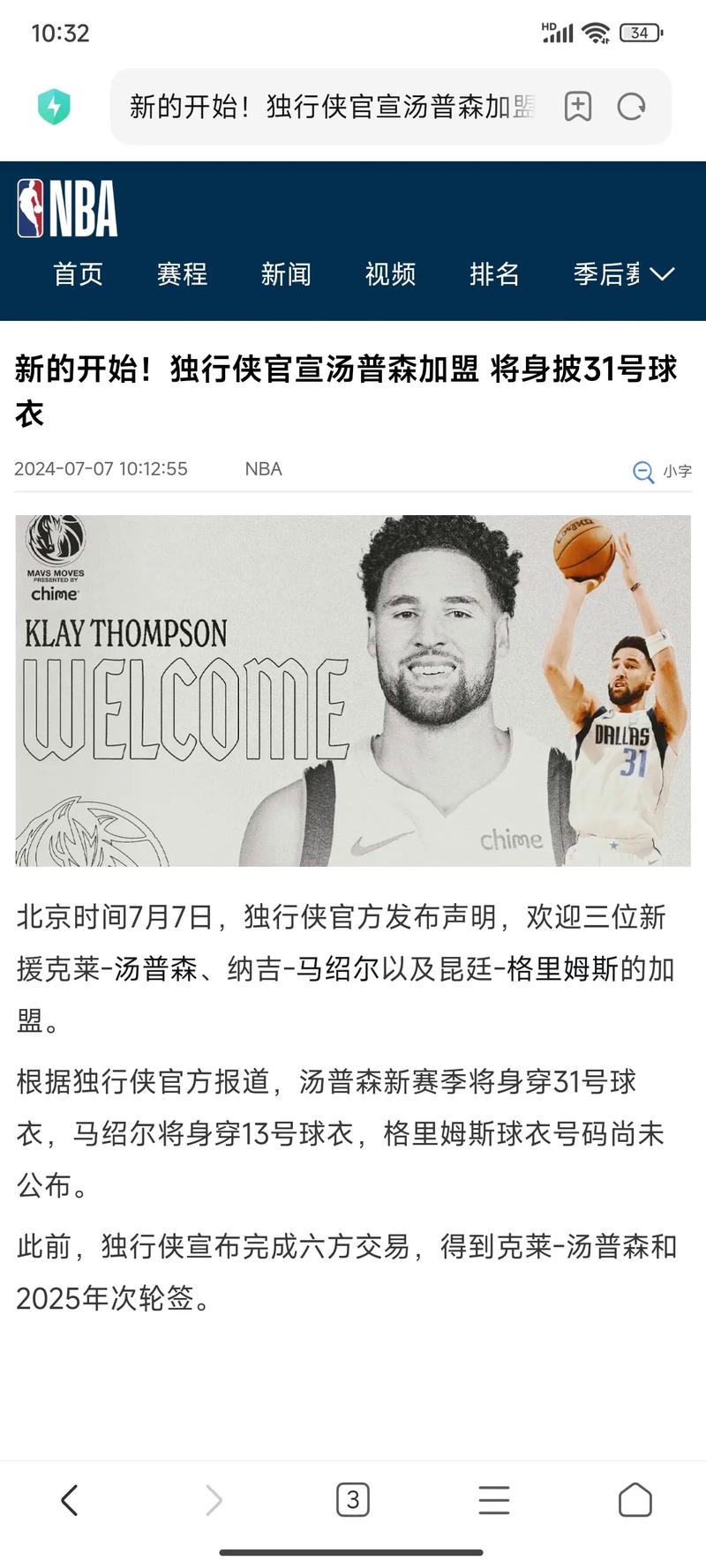Open the 新闻 tab
706x1568 pixels.
[x=286, y=274]
